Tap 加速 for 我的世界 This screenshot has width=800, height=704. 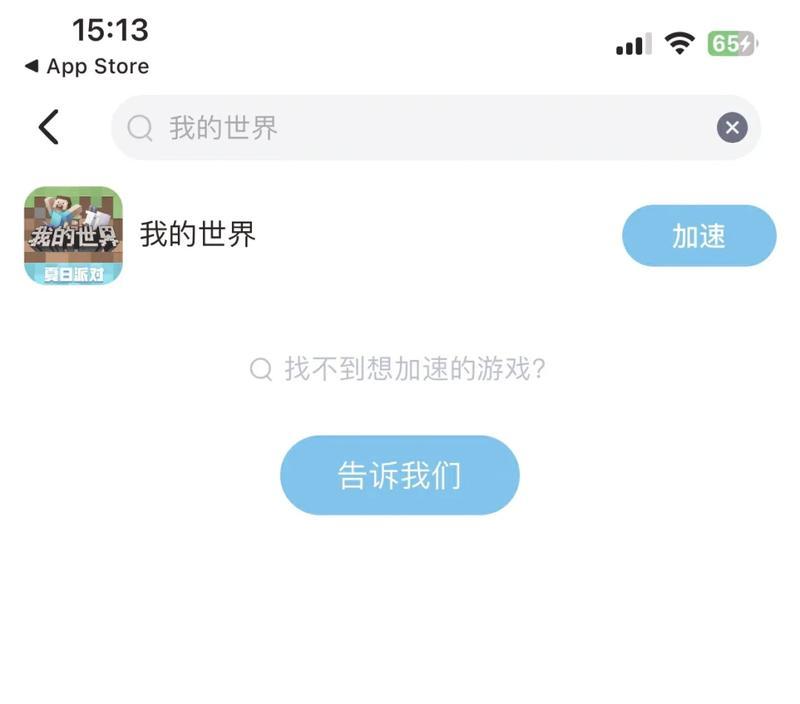(x=698, y=236)
